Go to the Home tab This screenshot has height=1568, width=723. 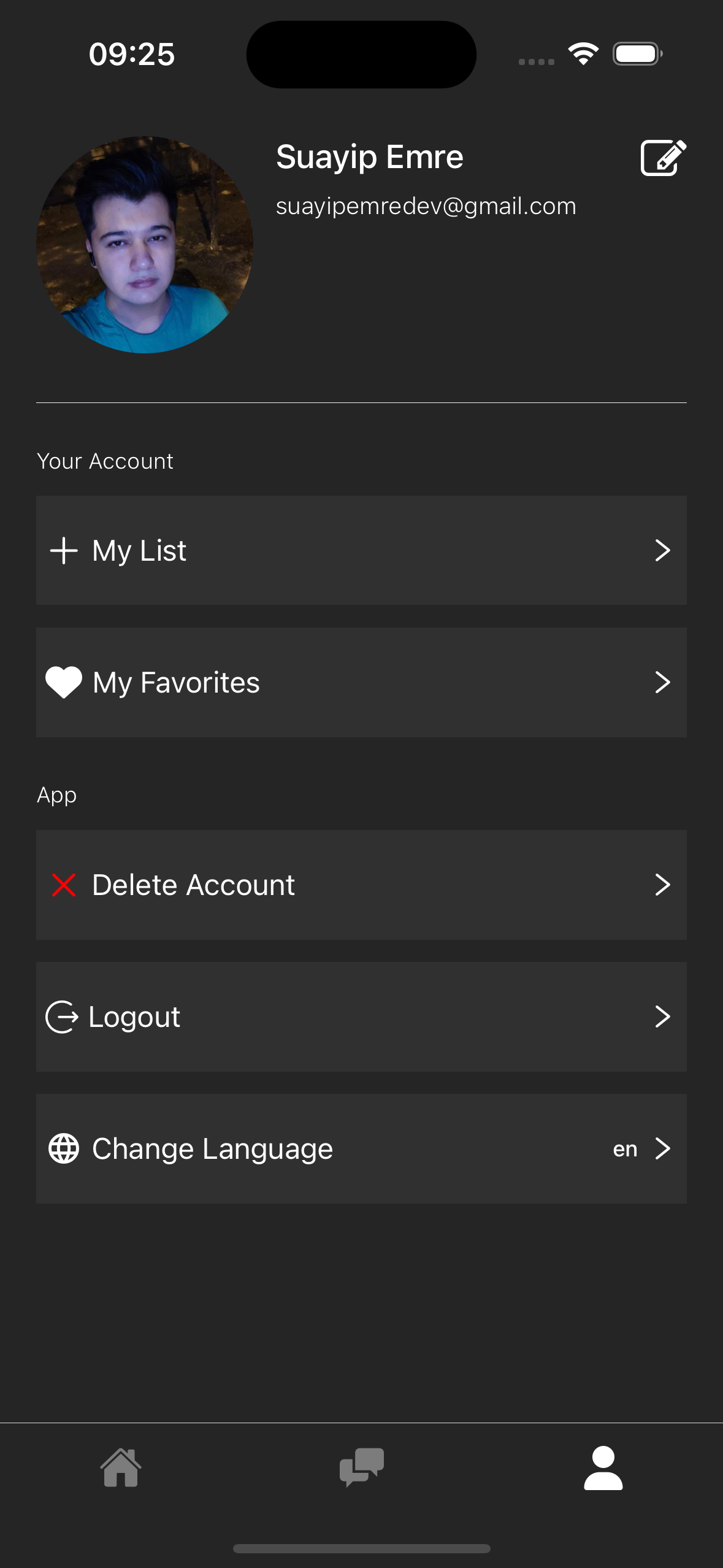pos(121,1467)
